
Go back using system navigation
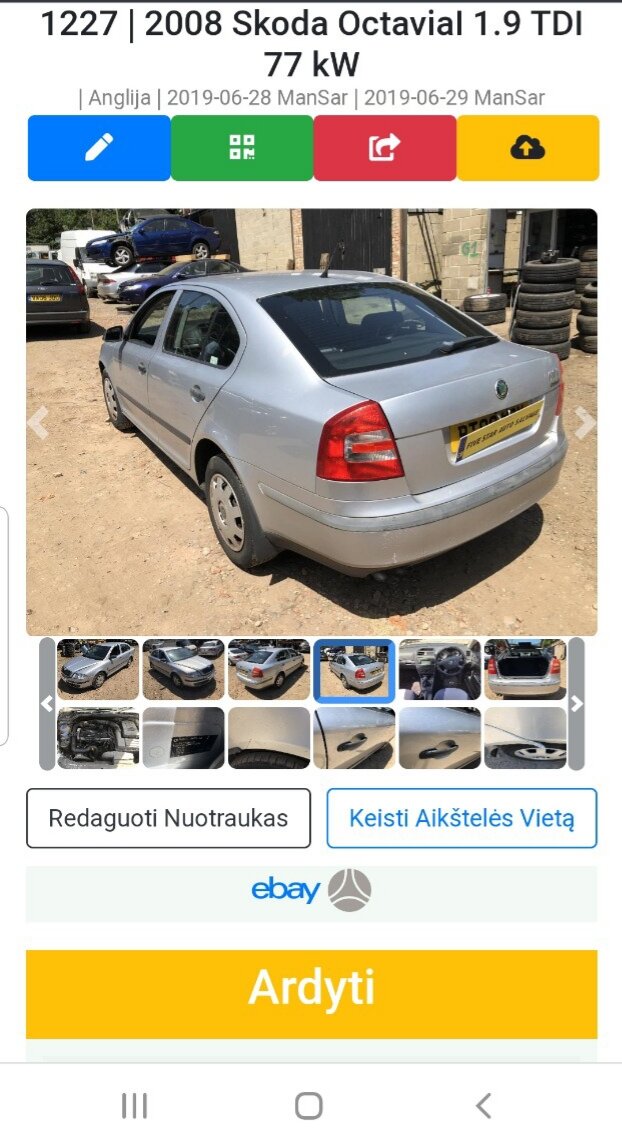[483, 1105]
